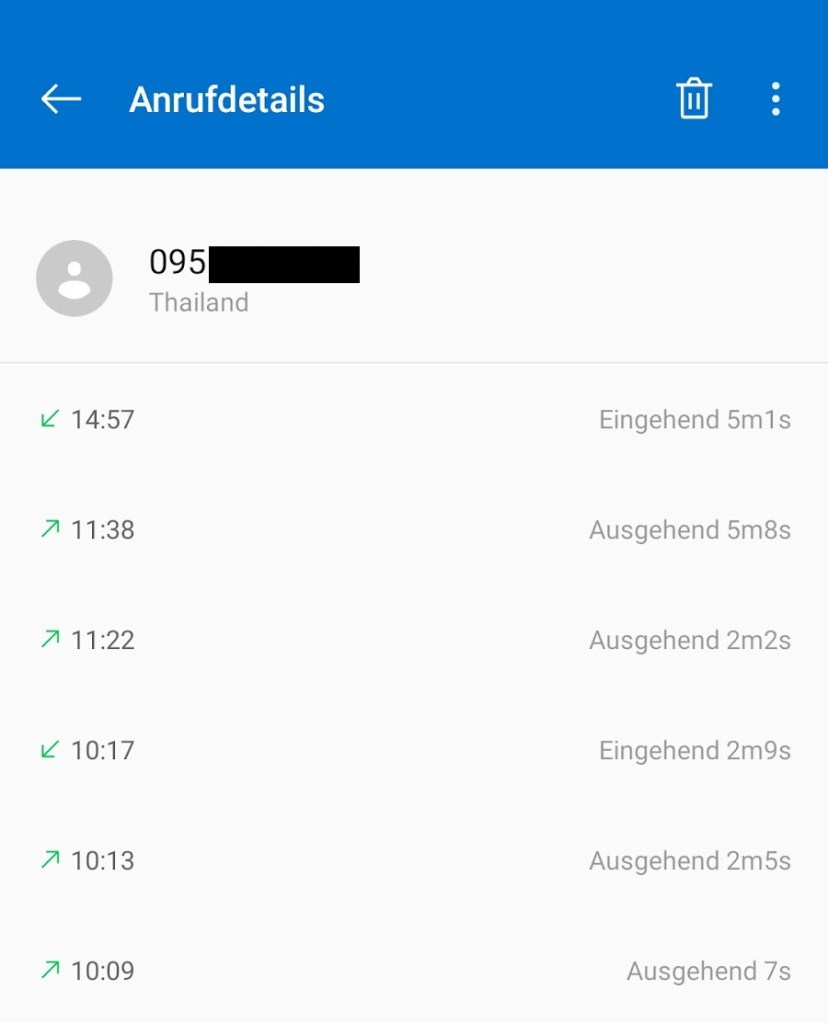The width and height of the screenshot is (828, 1023).
Task: Select the 10:13 outgoing call entry
Action: click(414, 860)
